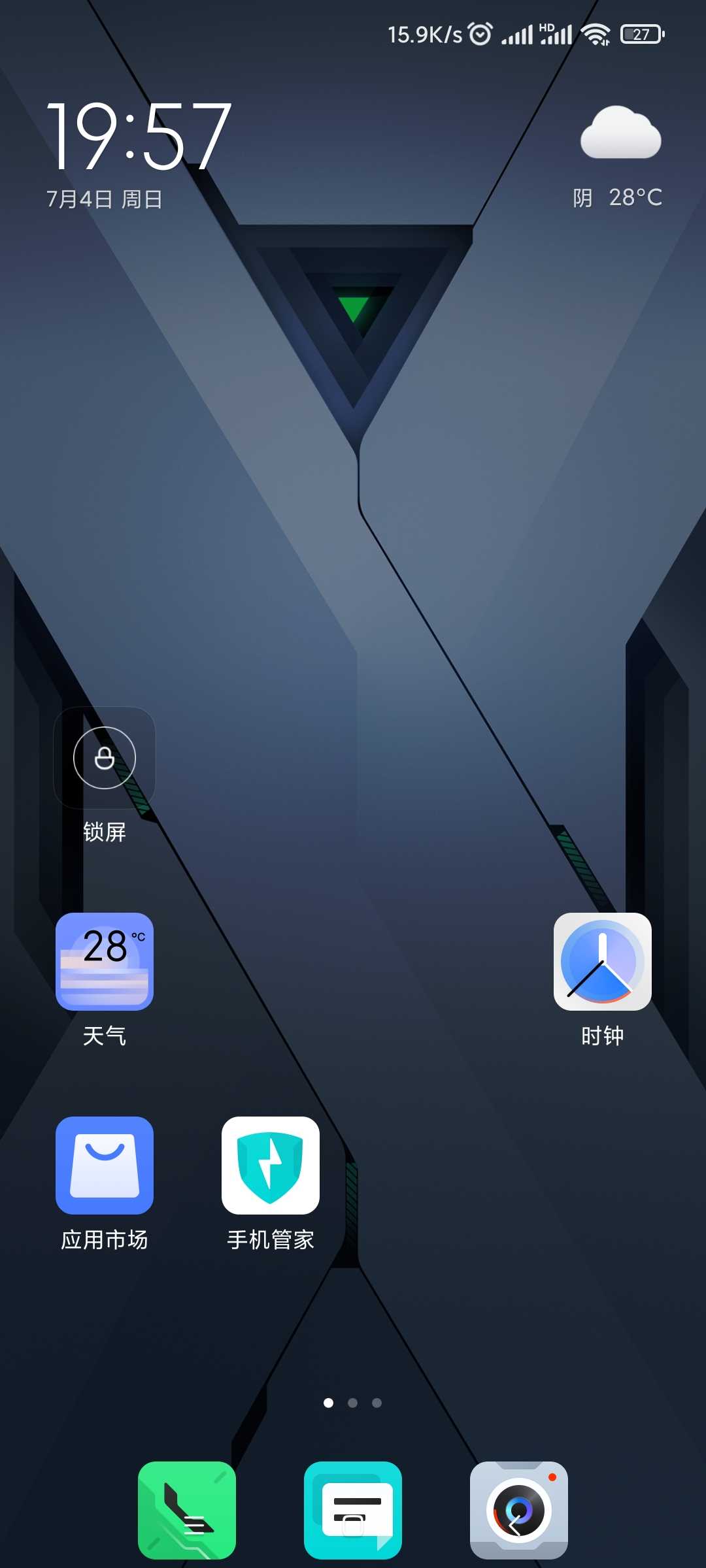
Task: Launch the 时钟 clock app
Action: click(602, 962)
